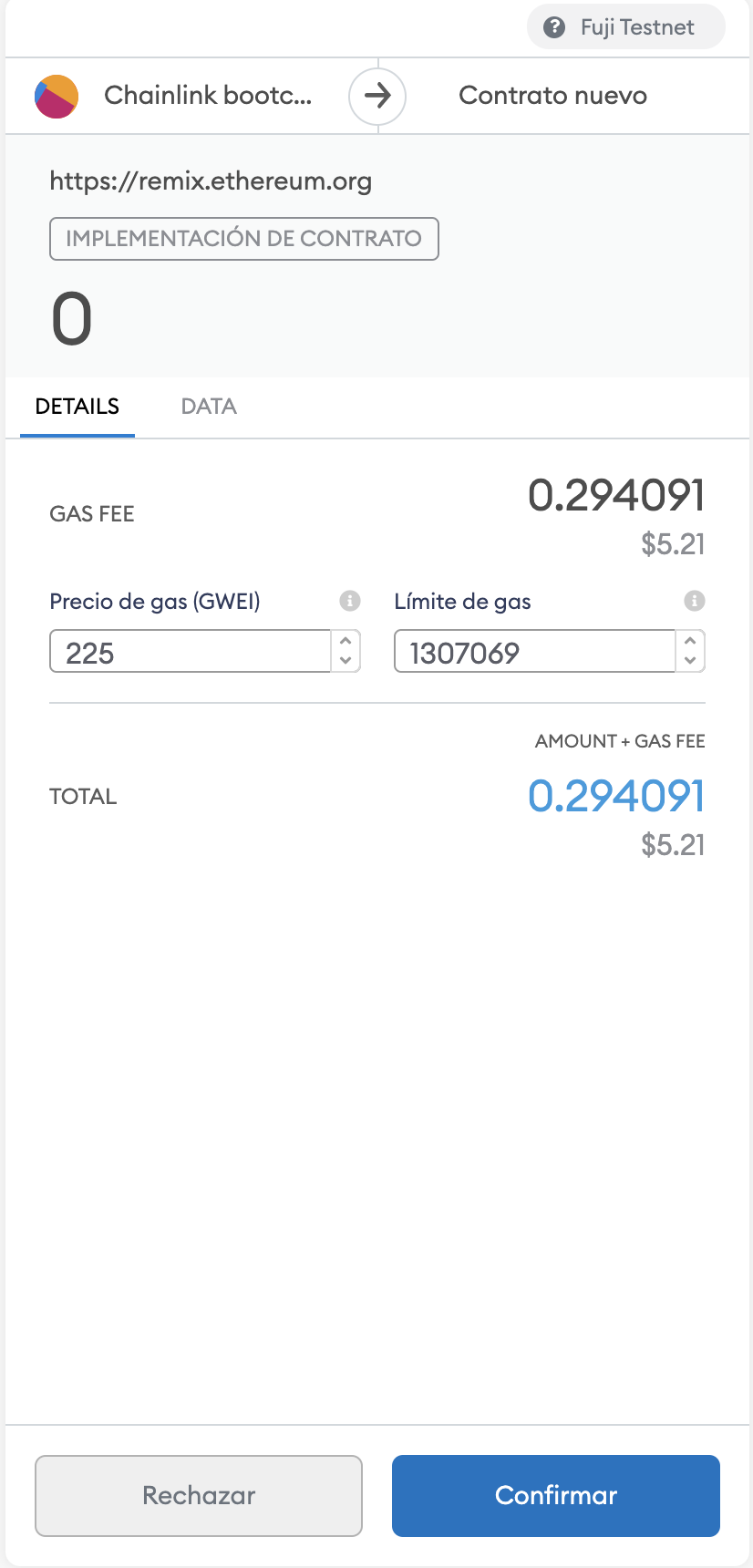Open the info tooltip for Límite de gas
Screen dimensions: 753x1568
[695, 601]
